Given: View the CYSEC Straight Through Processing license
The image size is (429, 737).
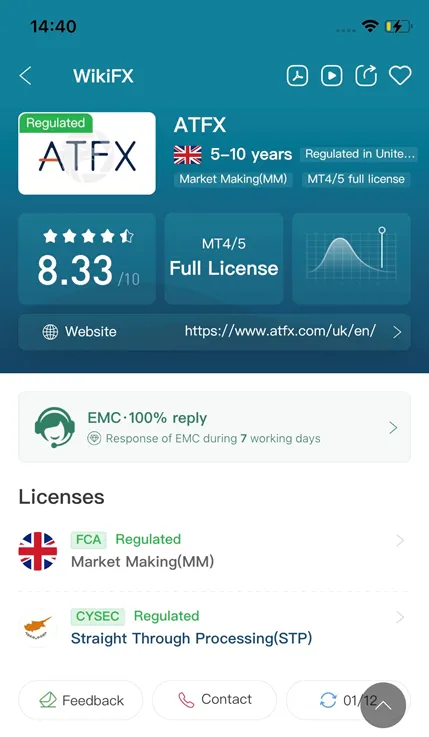Looking at the screenshot, I should tap(214, 627).
